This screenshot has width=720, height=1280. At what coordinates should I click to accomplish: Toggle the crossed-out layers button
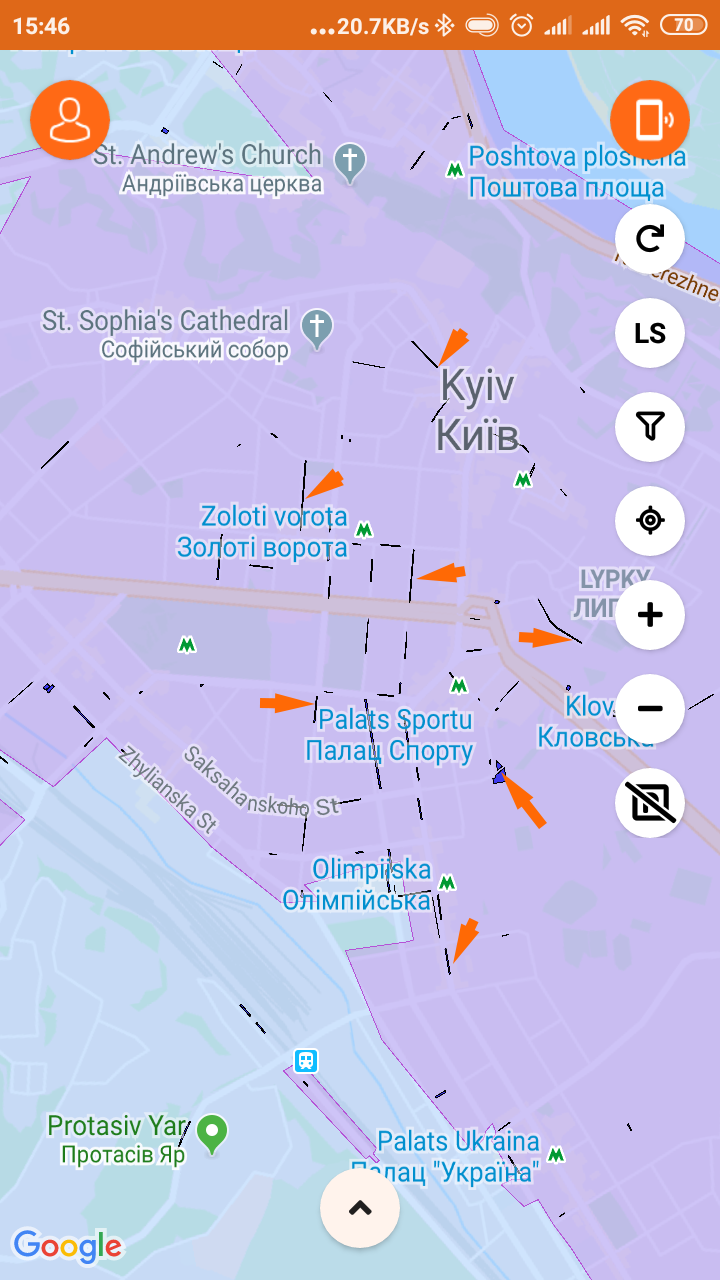(650, 802)
